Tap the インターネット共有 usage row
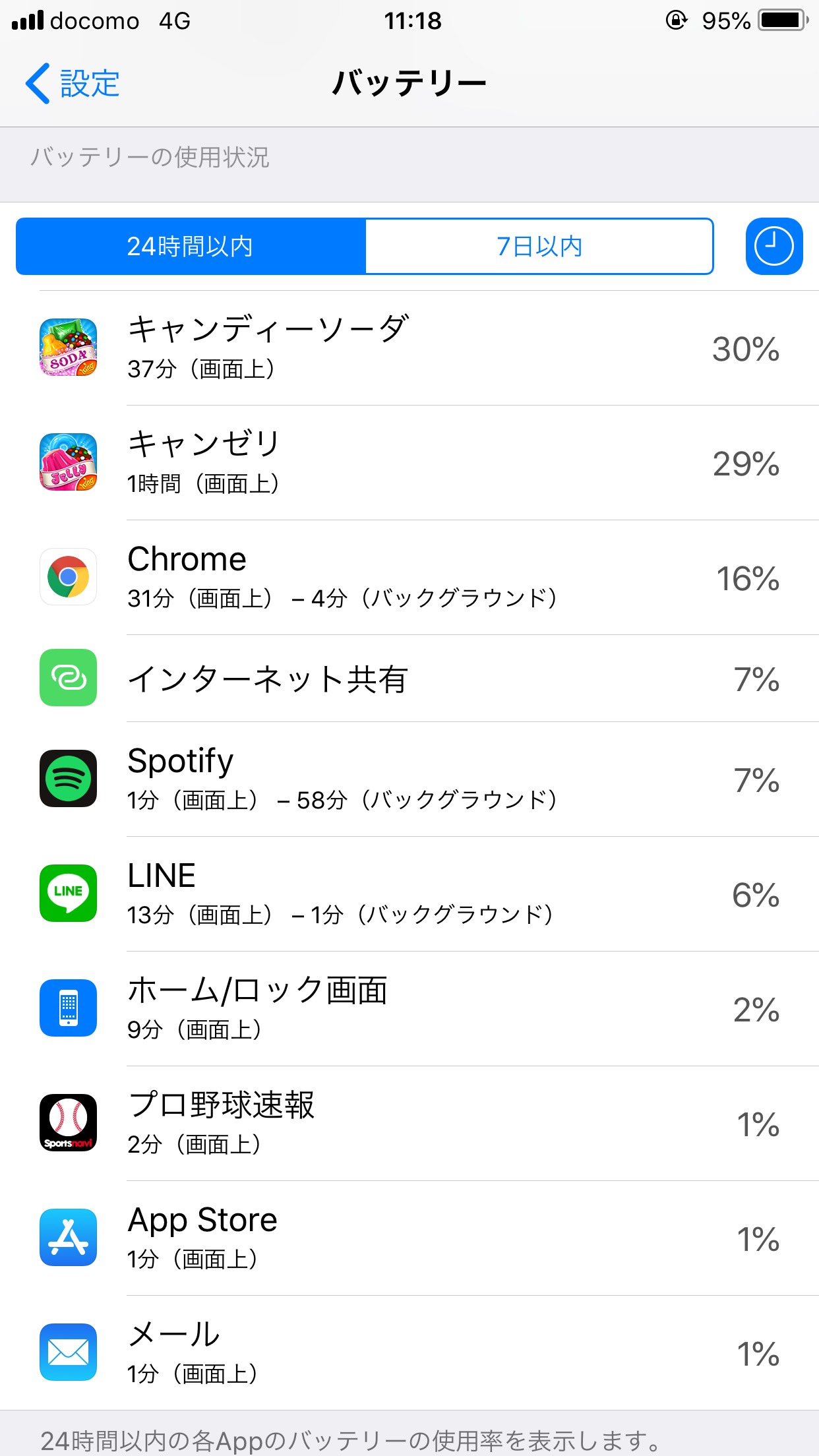This screenshot has height=1456, width=819. (409, 679)
